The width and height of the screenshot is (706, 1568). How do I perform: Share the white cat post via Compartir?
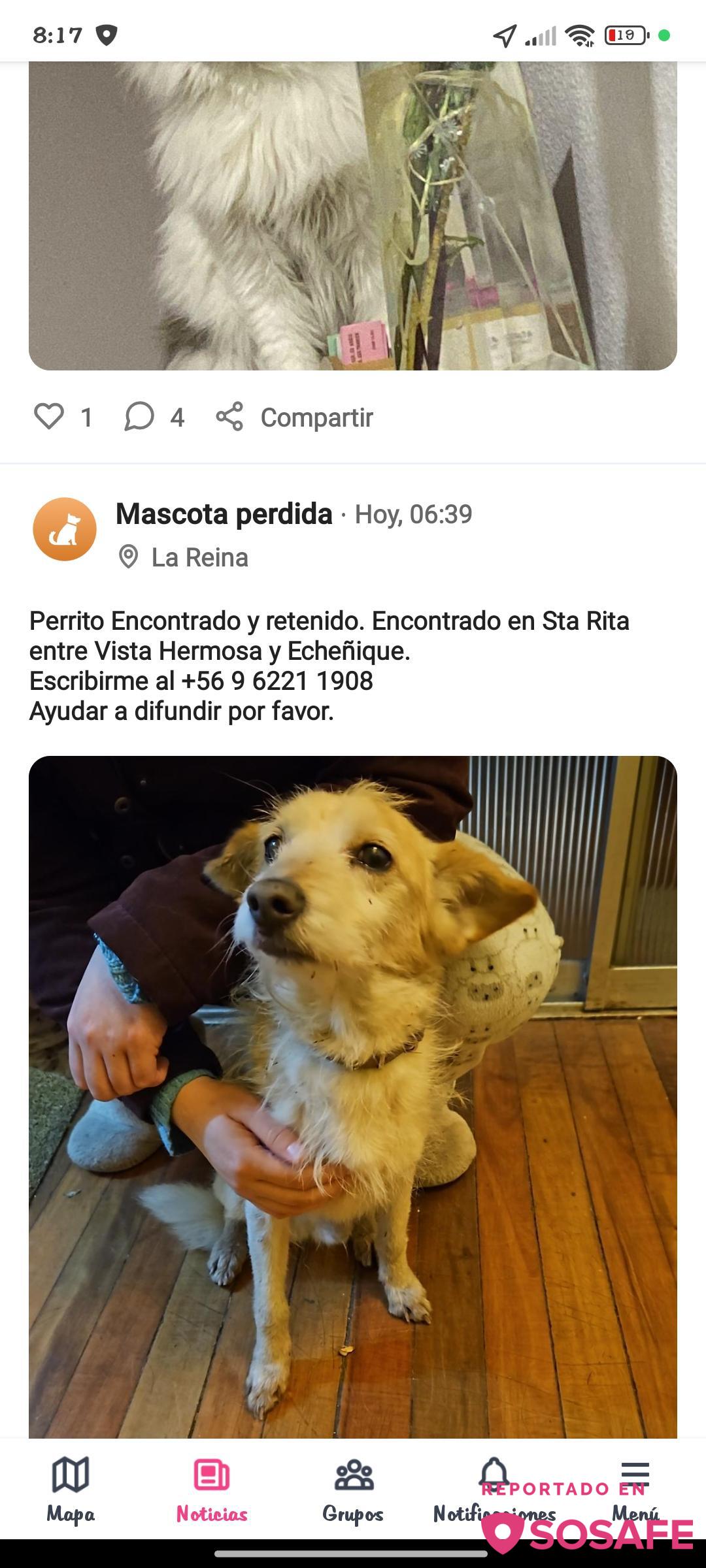coord(295,417)
